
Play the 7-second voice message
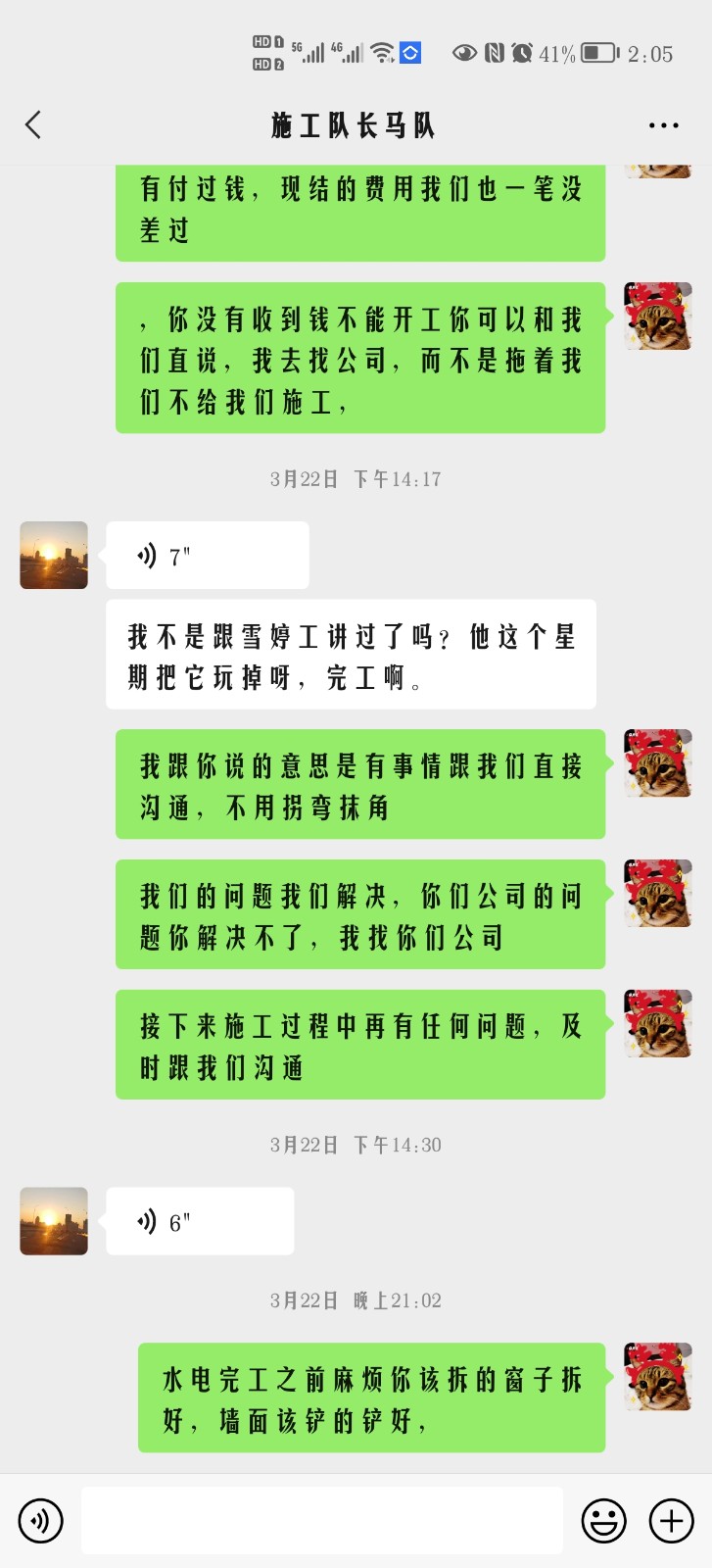[x=207, y=556]
